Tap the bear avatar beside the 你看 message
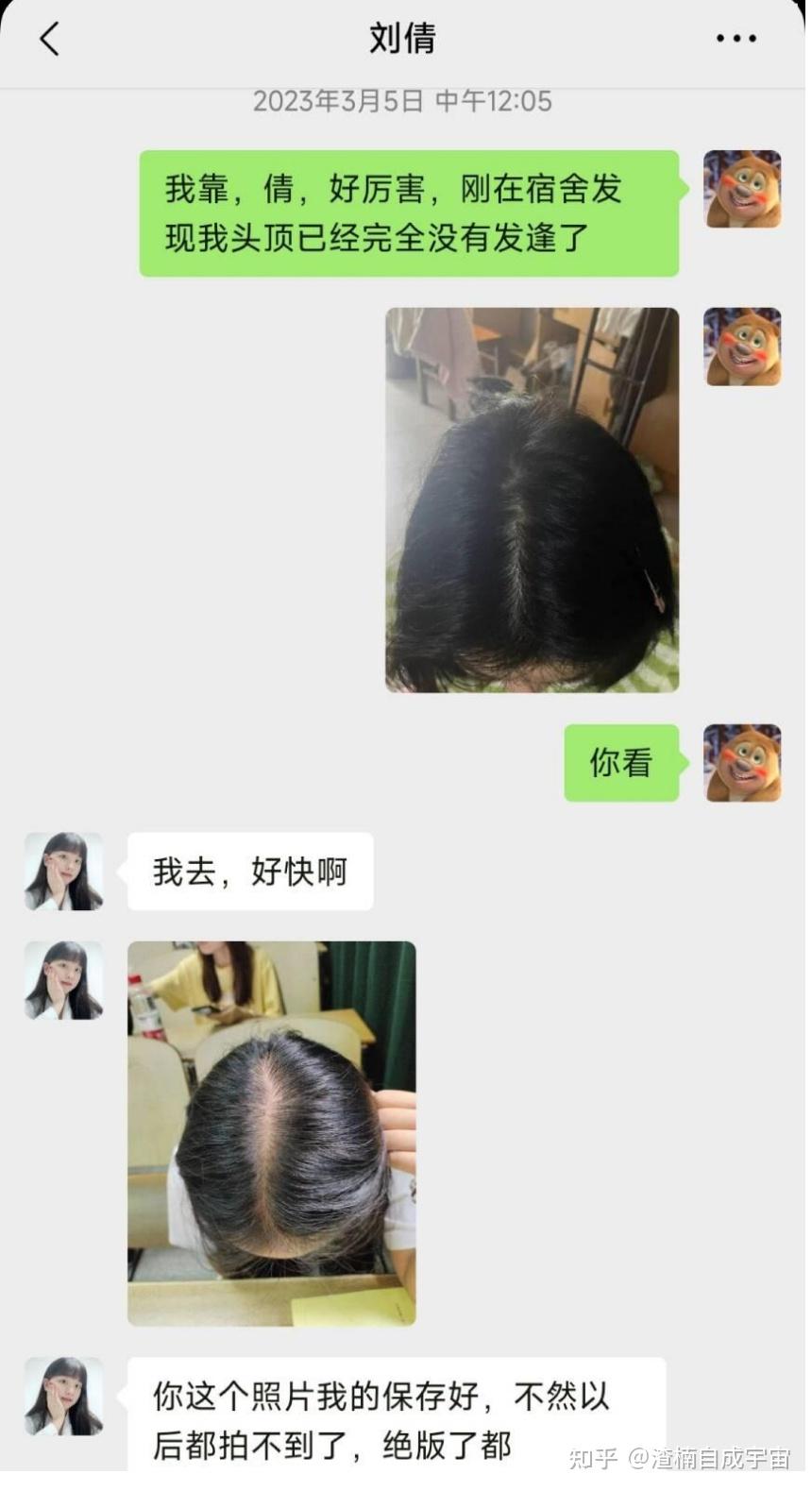 [x=742, y=763]
